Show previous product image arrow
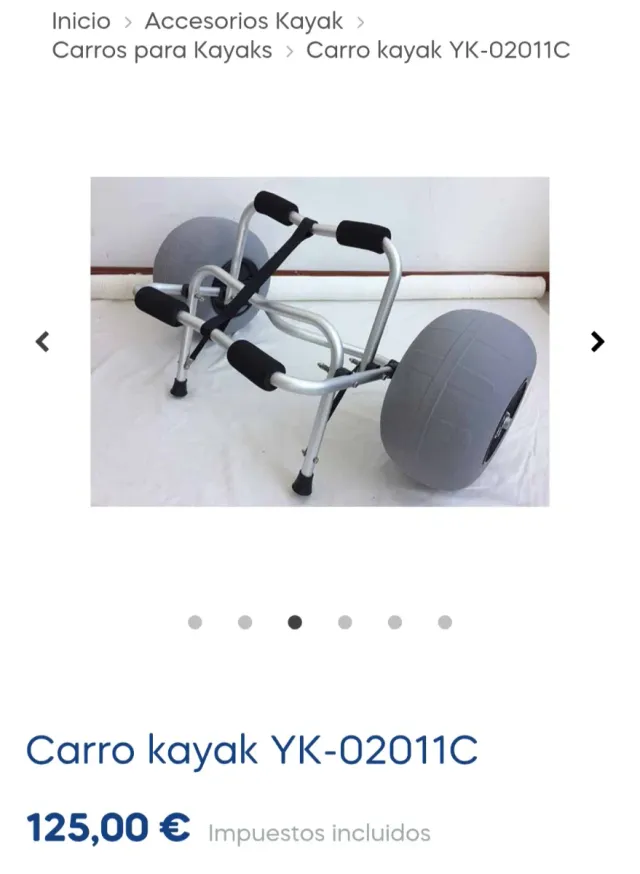Viewport: 640px width, 874px height. point(42,342)
